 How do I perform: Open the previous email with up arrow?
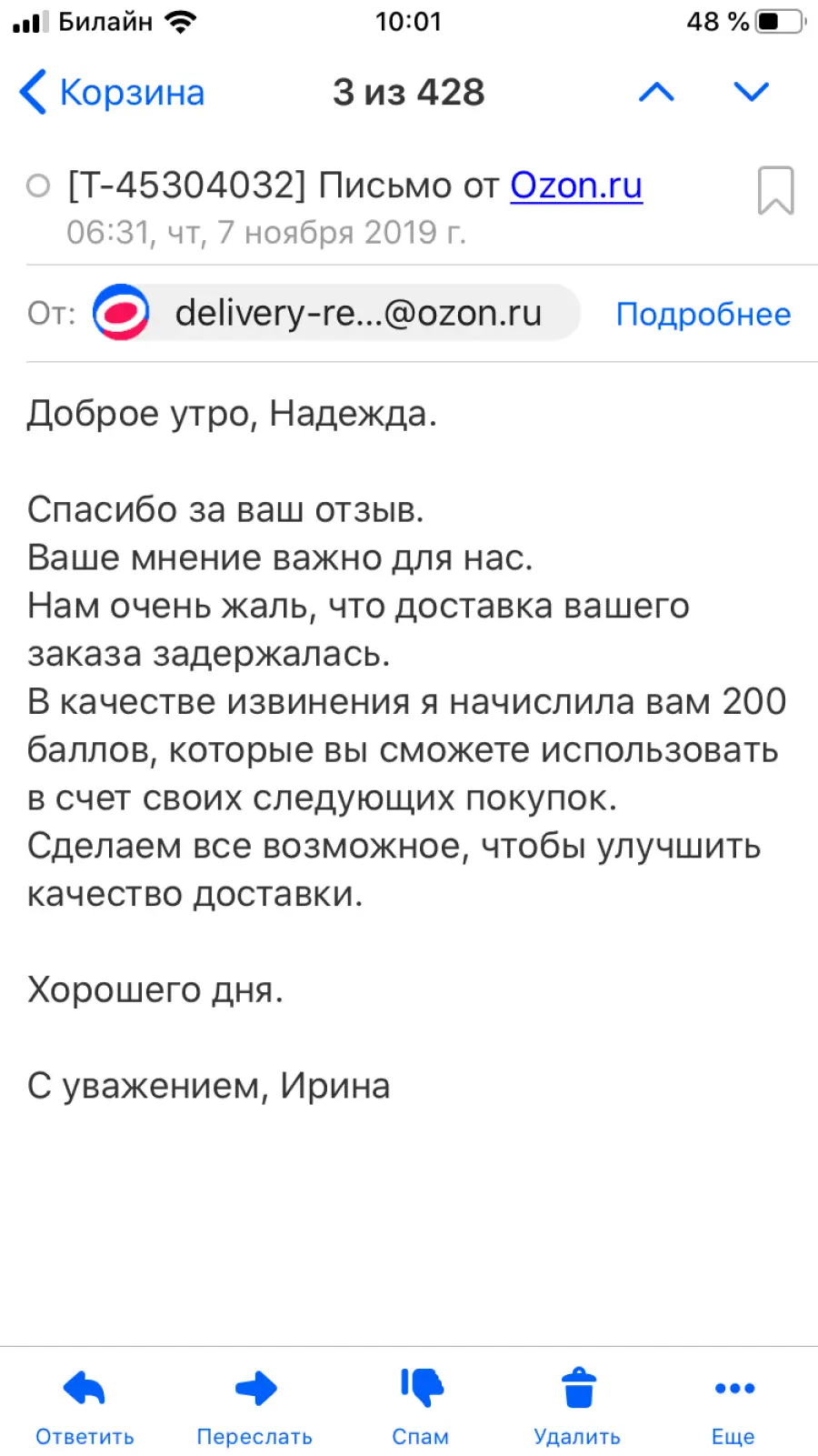[x=656, y=92]
